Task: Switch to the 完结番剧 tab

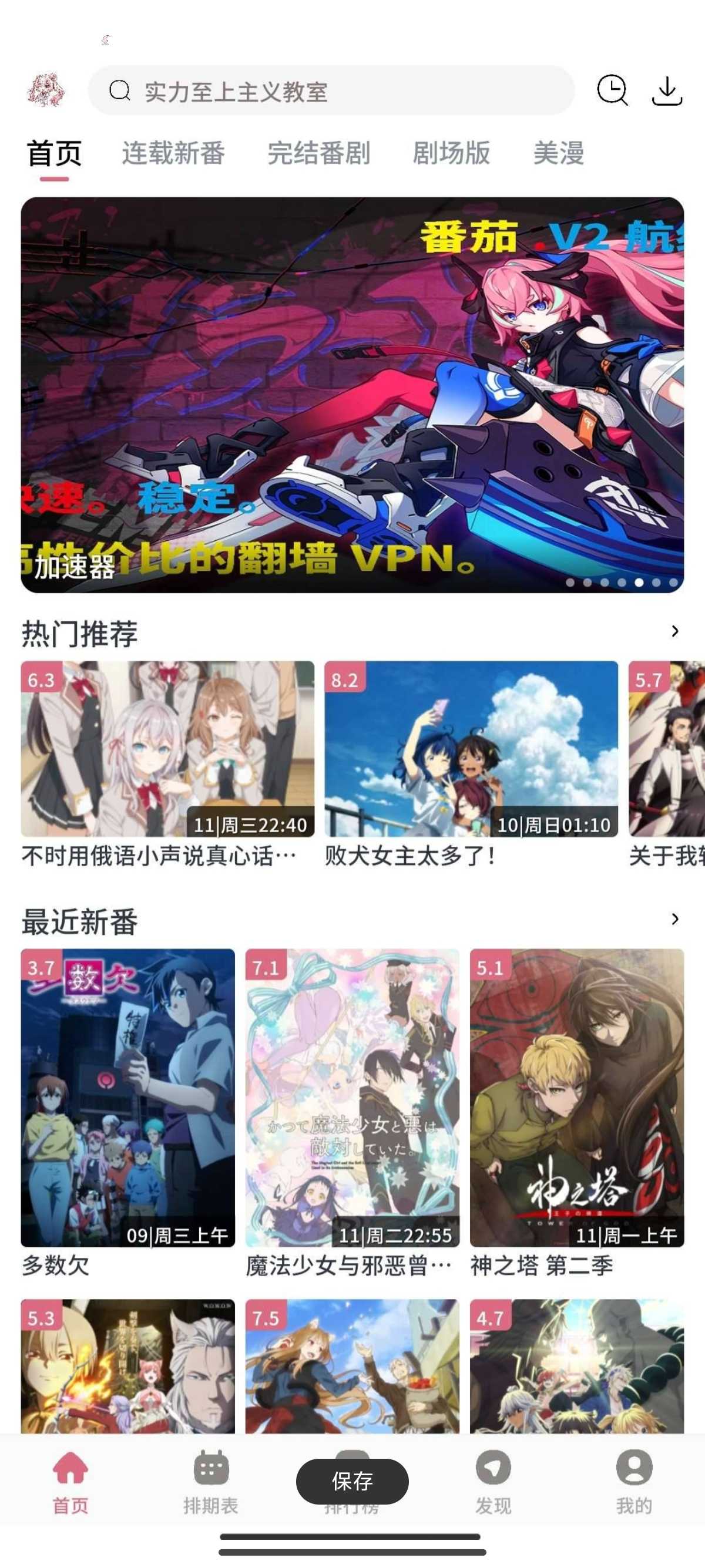Action: 318,153
